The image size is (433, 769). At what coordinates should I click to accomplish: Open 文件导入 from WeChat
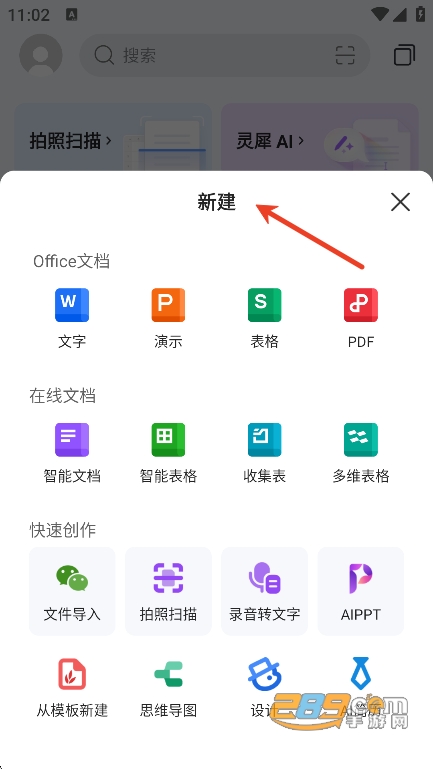(72, 591)
